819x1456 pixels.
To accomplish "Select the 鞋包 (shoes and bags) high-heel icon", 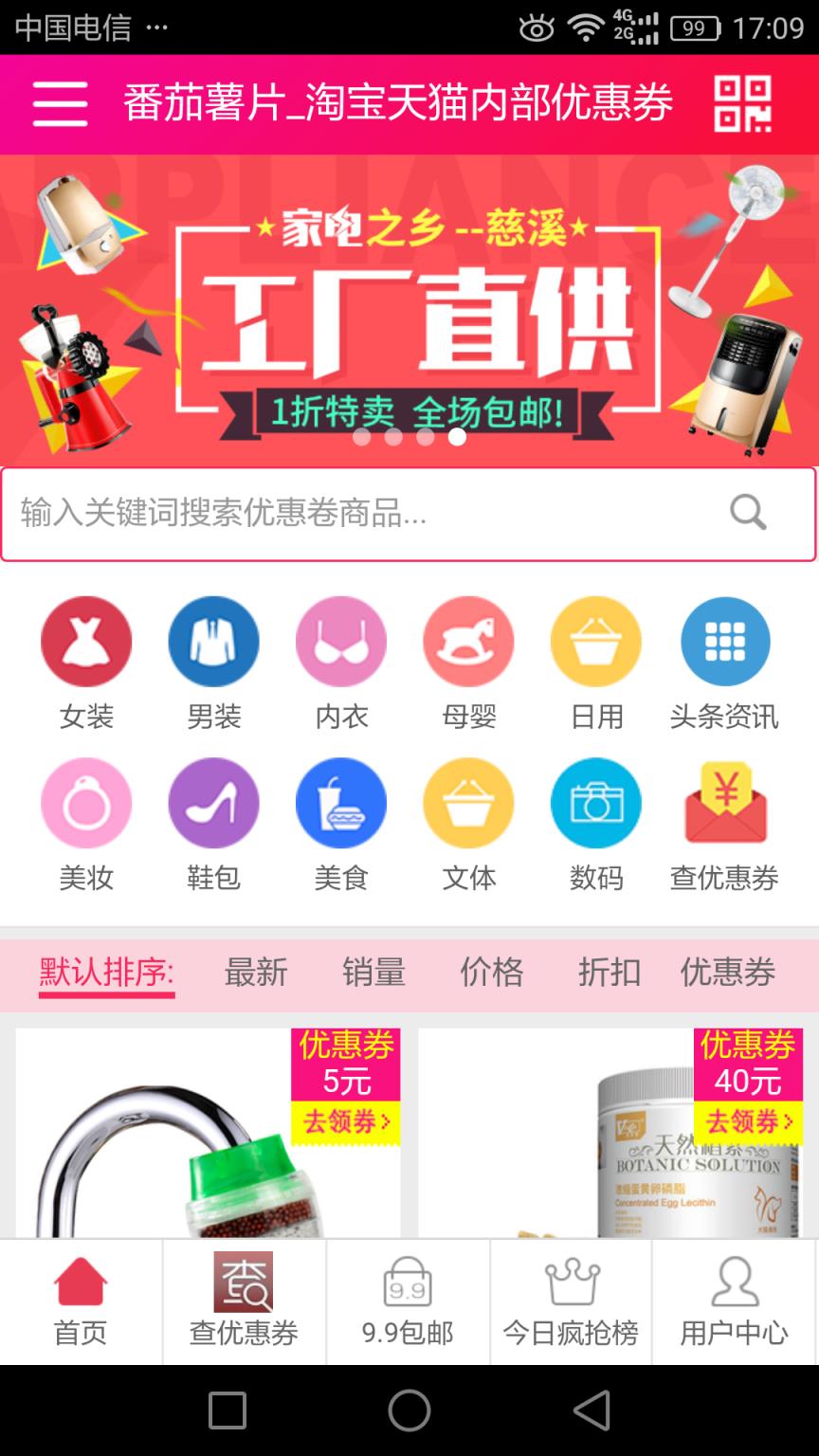I will tap(213, 802).
